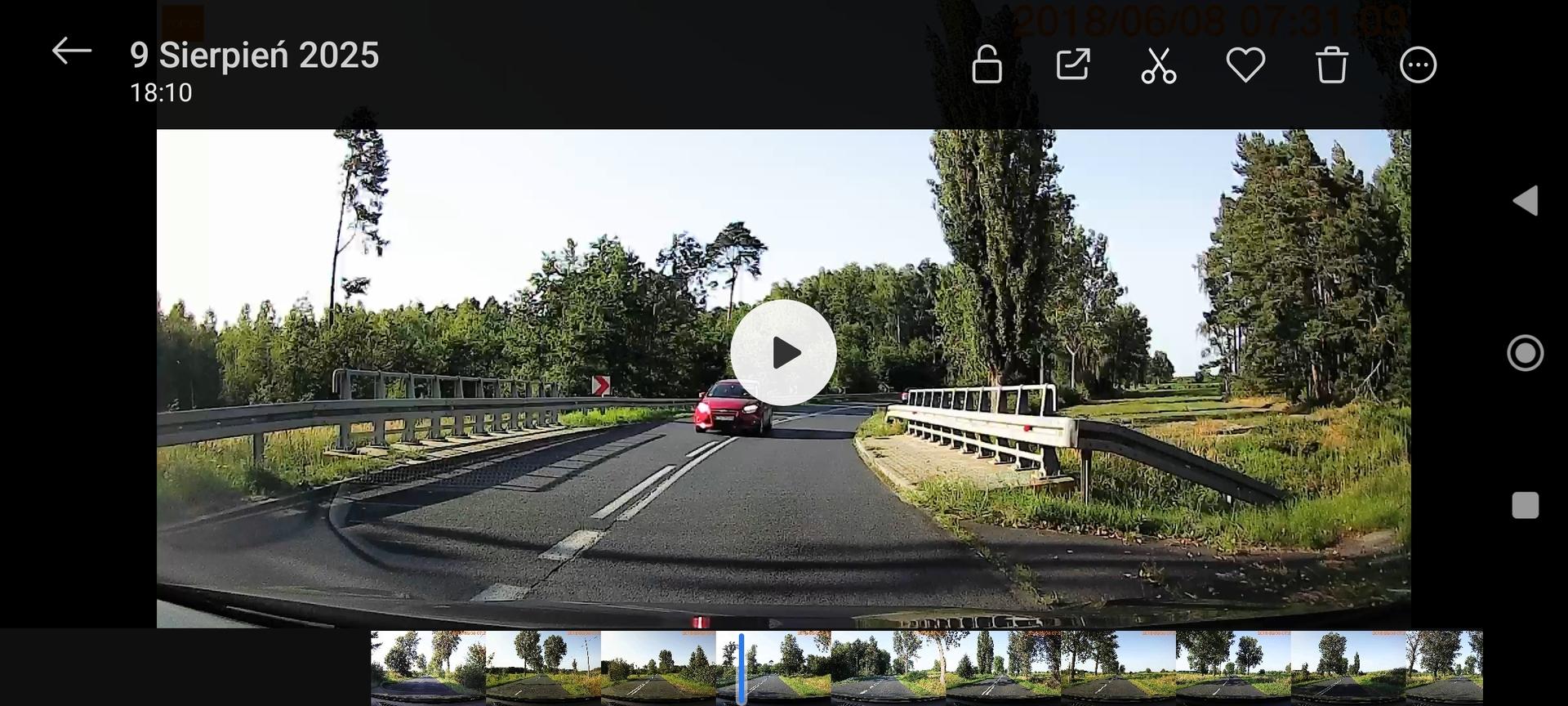The height and width of the screenshot is (706, 1568).
Task: Go back from the video viewer
Action: (72, 51)
